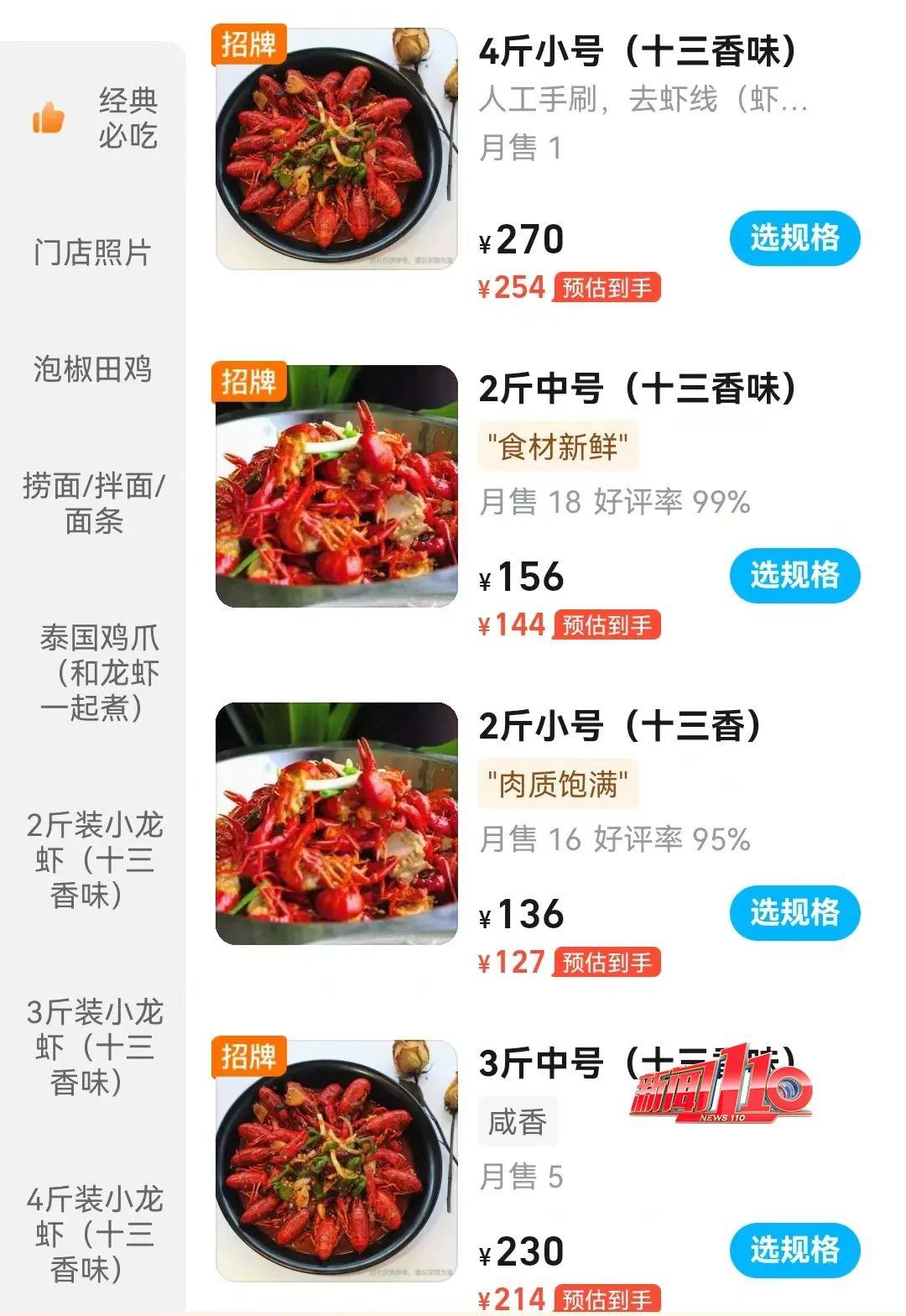Jump to 2斤装小龙虾 category

point(93,859)
